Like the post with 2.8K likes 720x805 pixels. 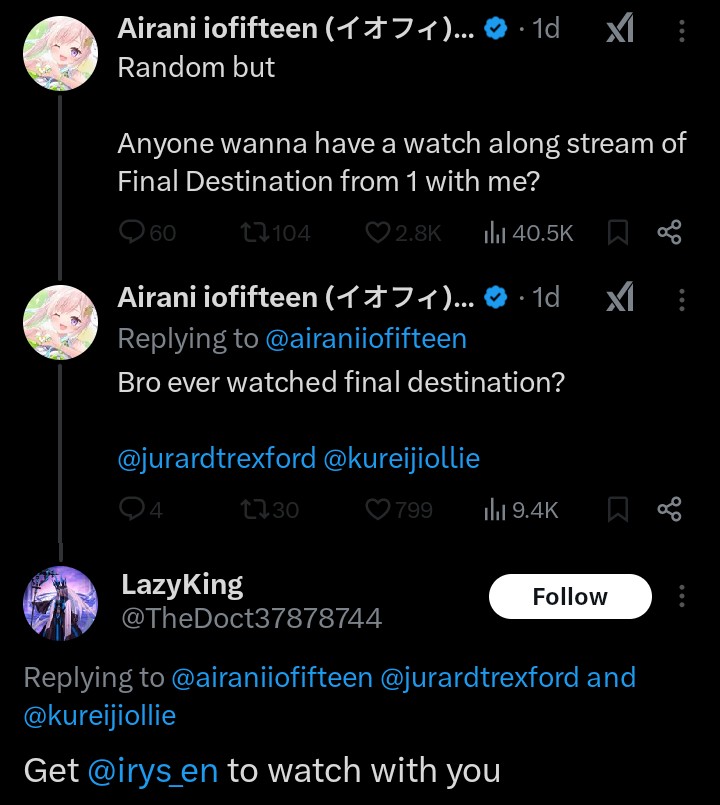(378, 233)
